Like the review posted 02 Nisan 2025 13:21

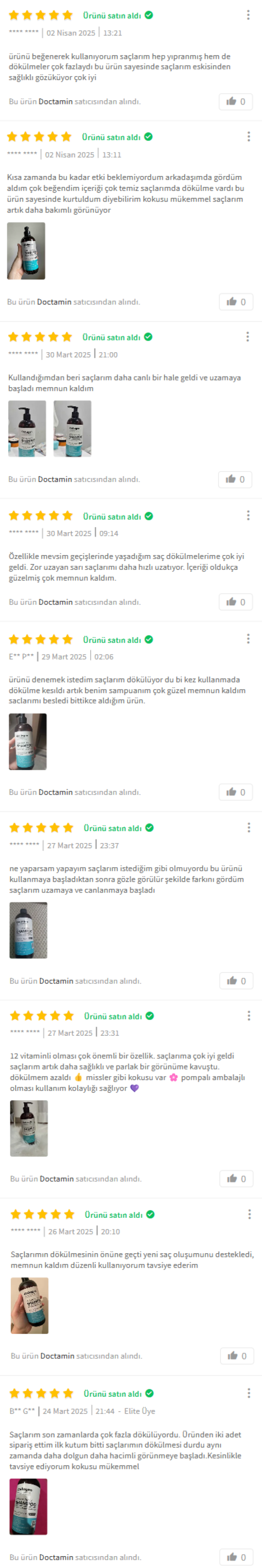tap(235, 102)
